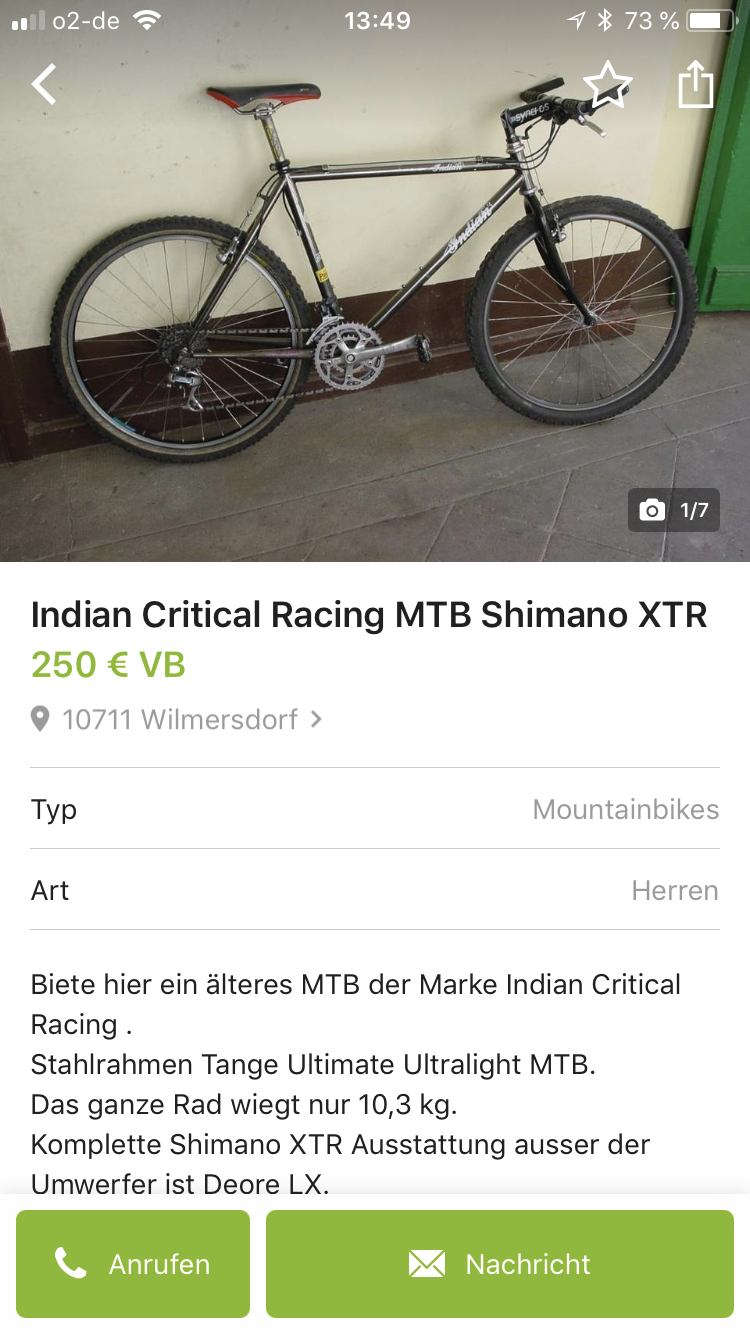The width and height of the screenshot is (750, 1334).
Task: Save this listing with the star icon
Action: 608,86
